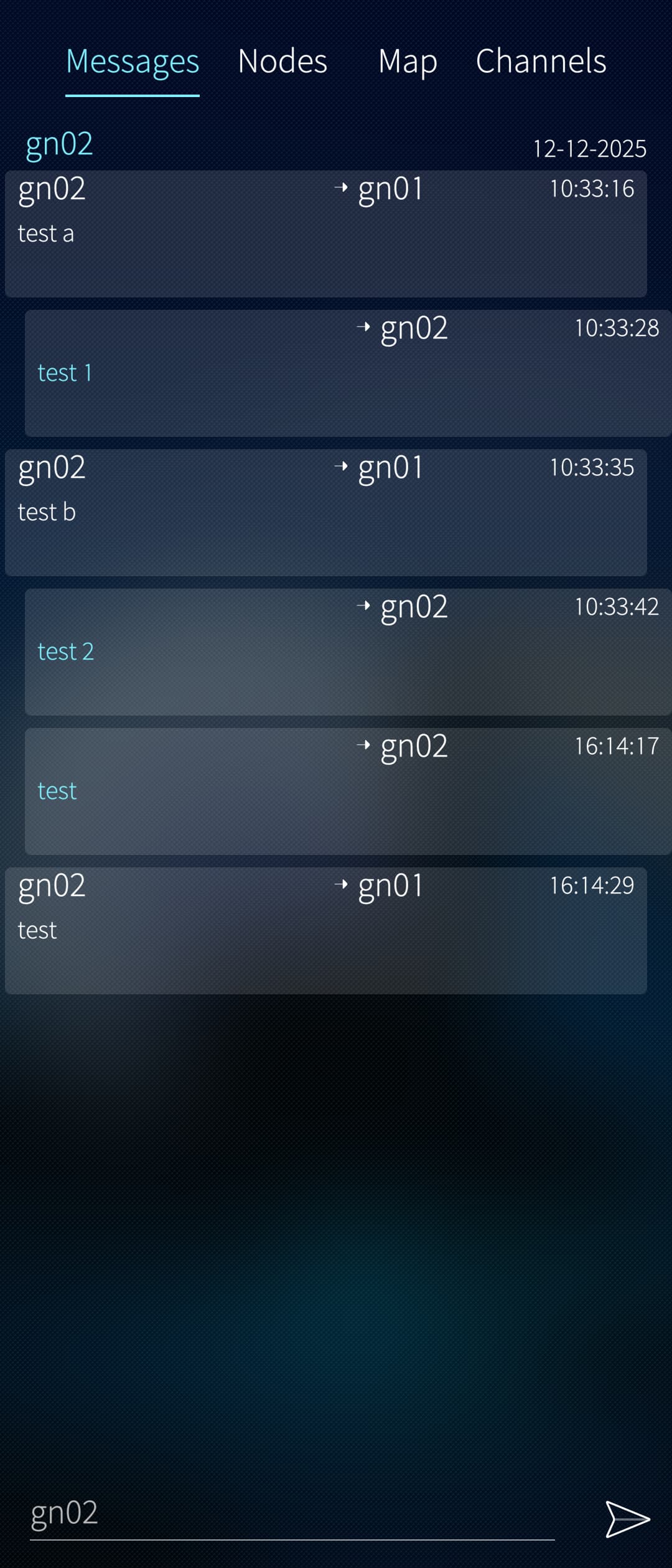This screenshot has height=1568, width=672.
Task: Tap the send arrow icon
Action: (x=627, y=1519)
